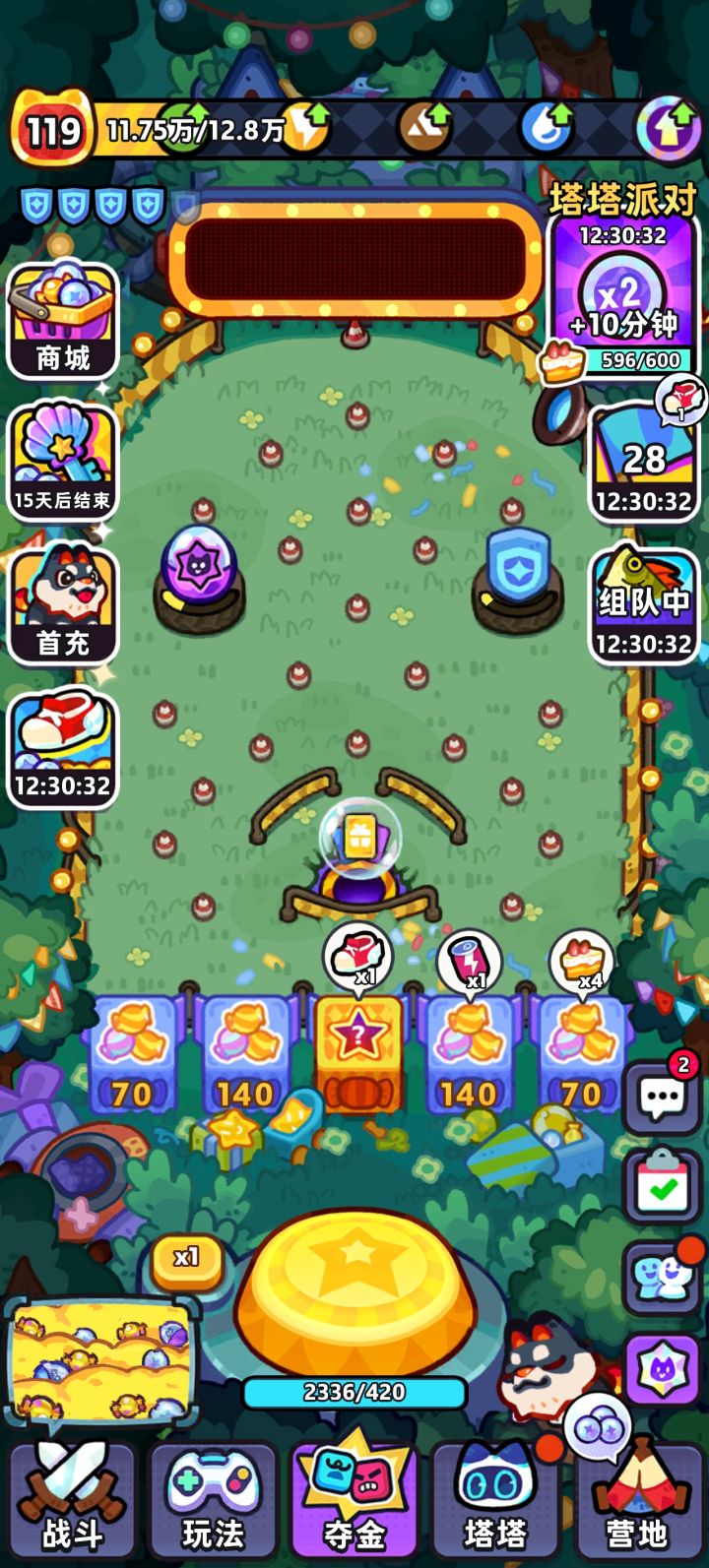
Task: Open the 15天后结束 event
Action: (63, 461)
